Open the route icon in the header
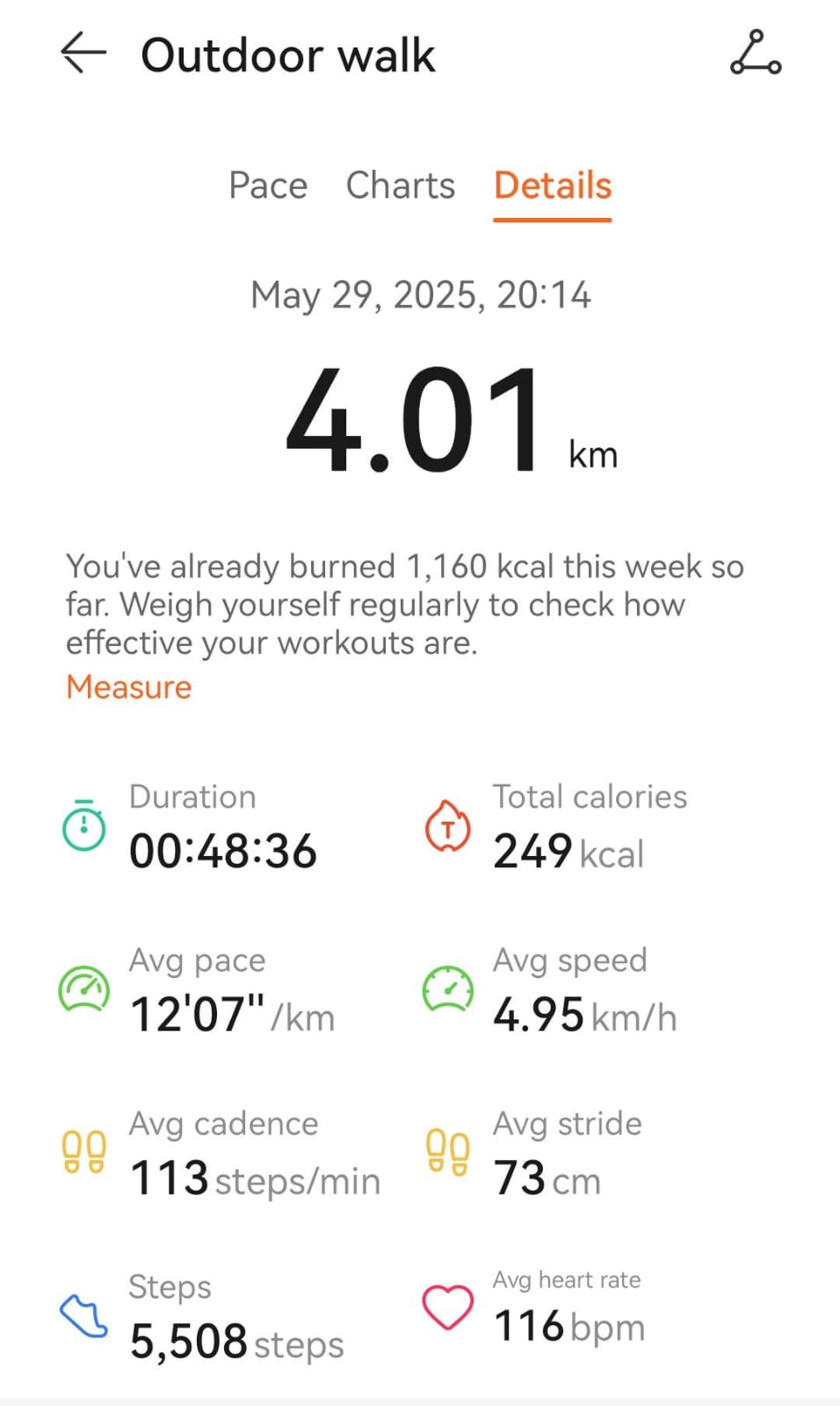Viewport: 840px width, 1406px height. point(756,54)
